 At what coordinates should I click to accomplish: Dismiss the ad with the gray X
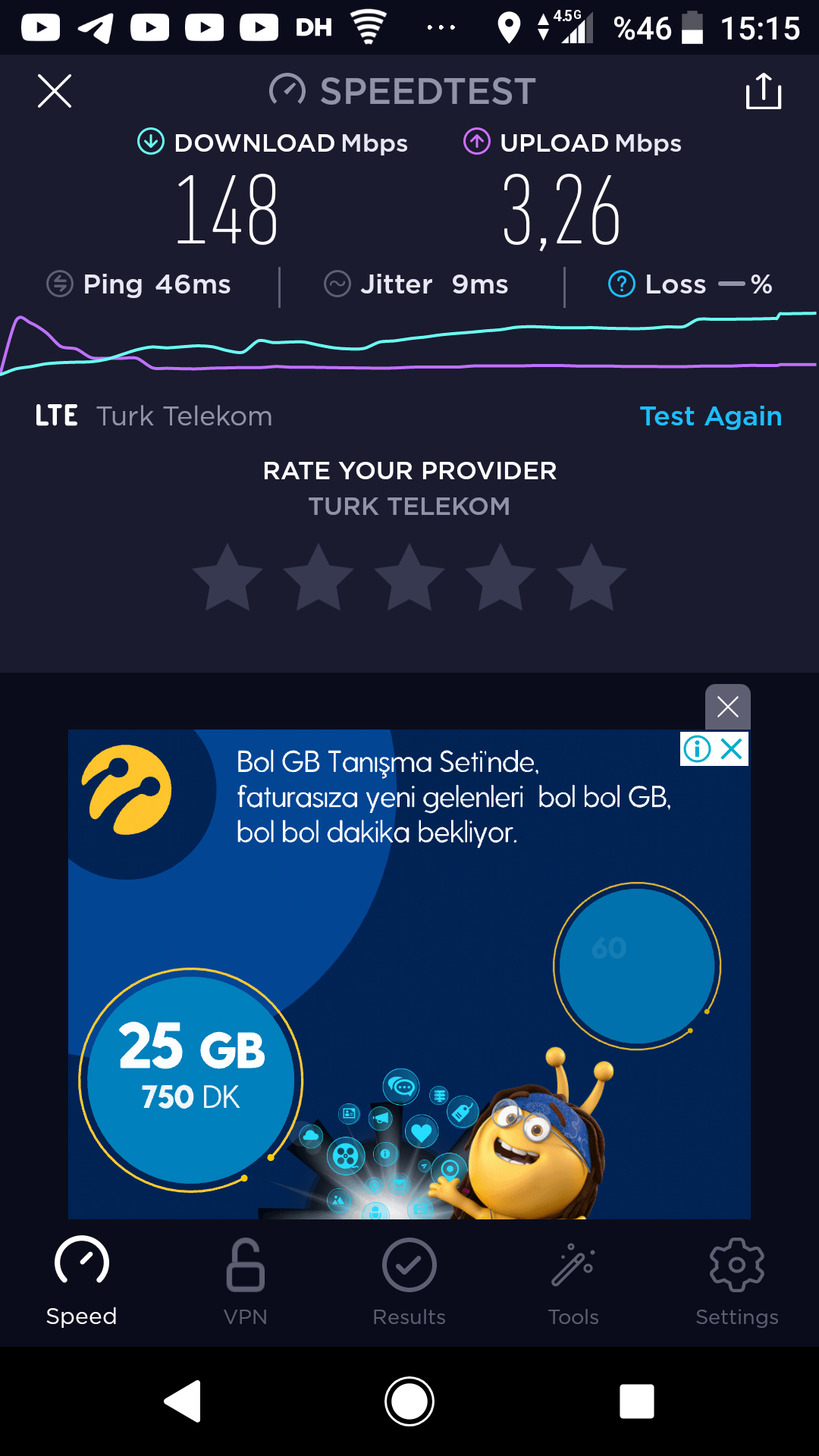[x=728, y=707]
